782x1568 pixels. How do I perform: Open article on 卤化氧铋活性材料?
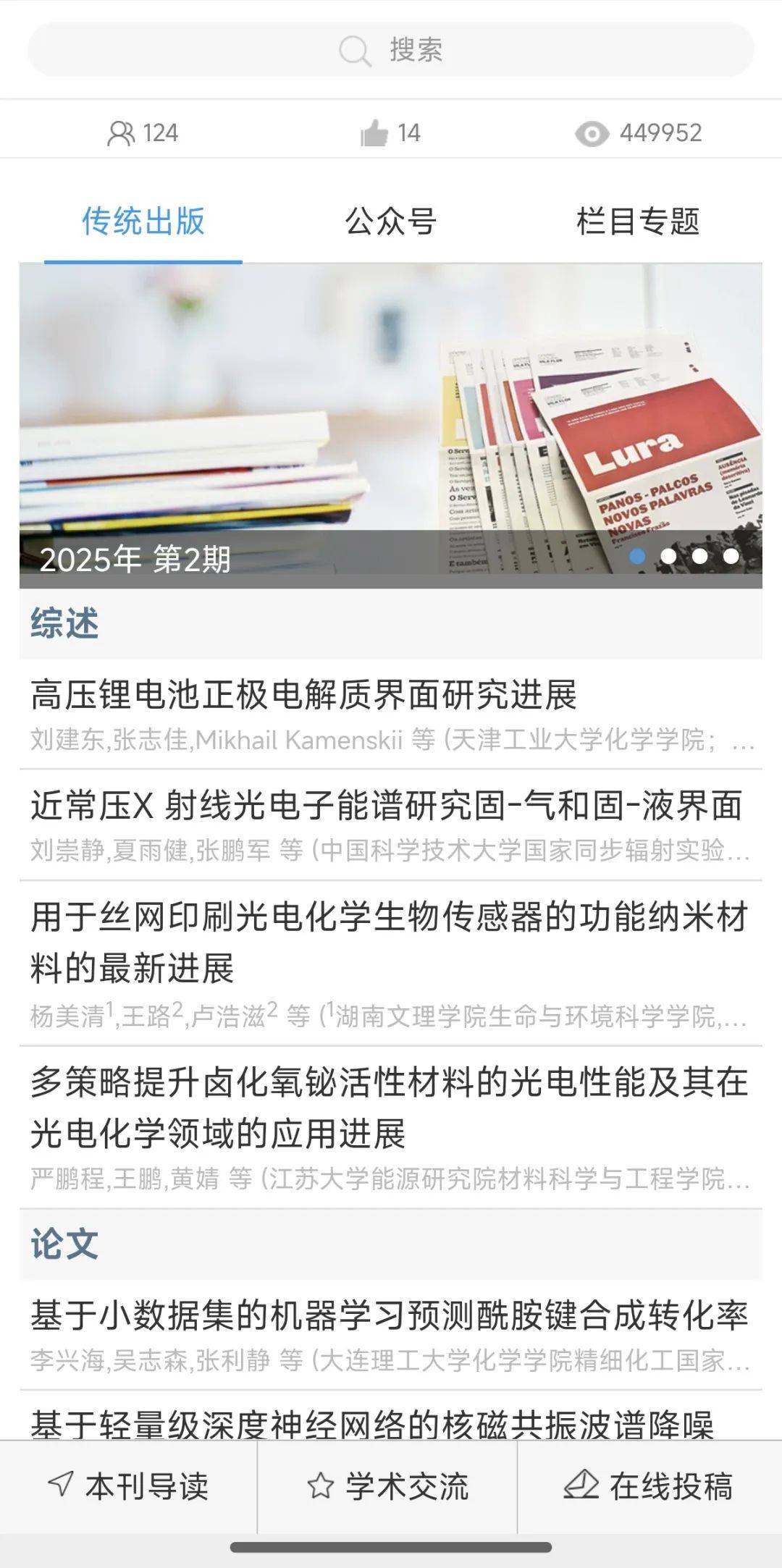(389, 1107)
